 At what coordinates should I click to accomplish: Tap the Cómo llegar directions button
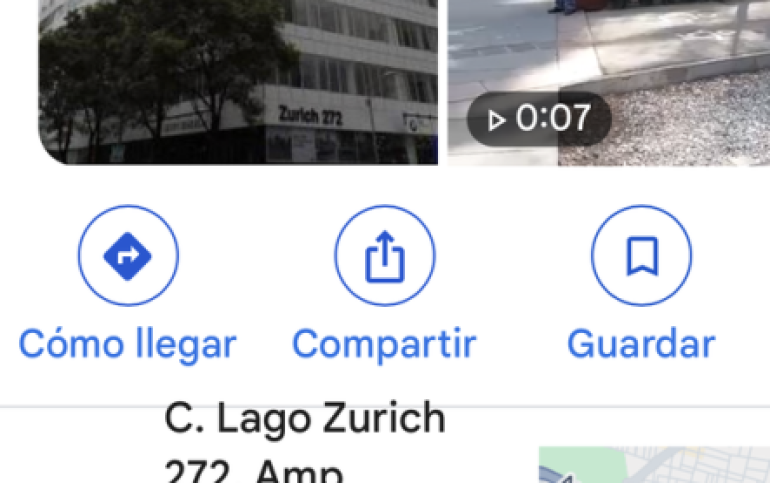[x=128, y=257]
